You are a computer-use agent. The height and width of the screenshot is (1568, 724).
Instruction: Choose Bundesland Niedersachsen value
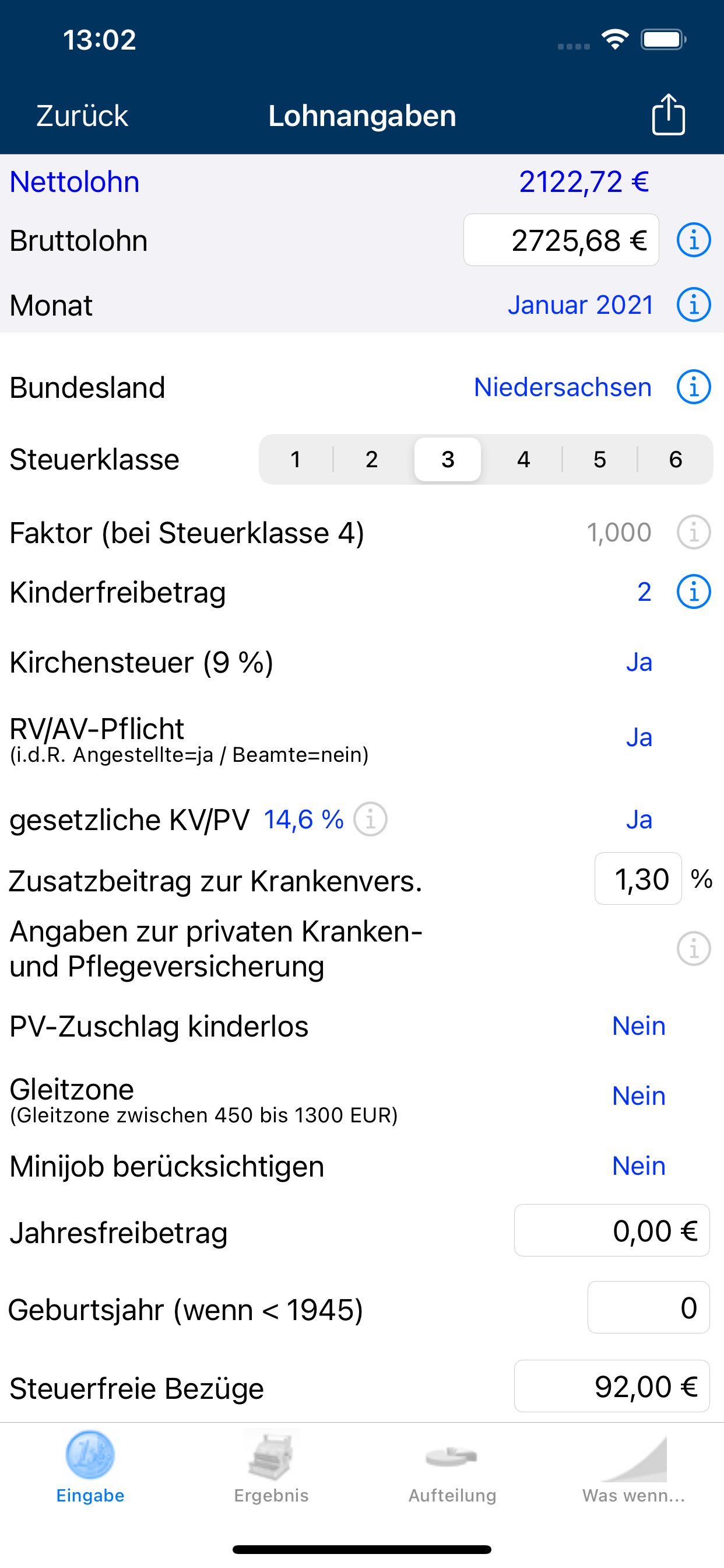(x=562, y=388)
